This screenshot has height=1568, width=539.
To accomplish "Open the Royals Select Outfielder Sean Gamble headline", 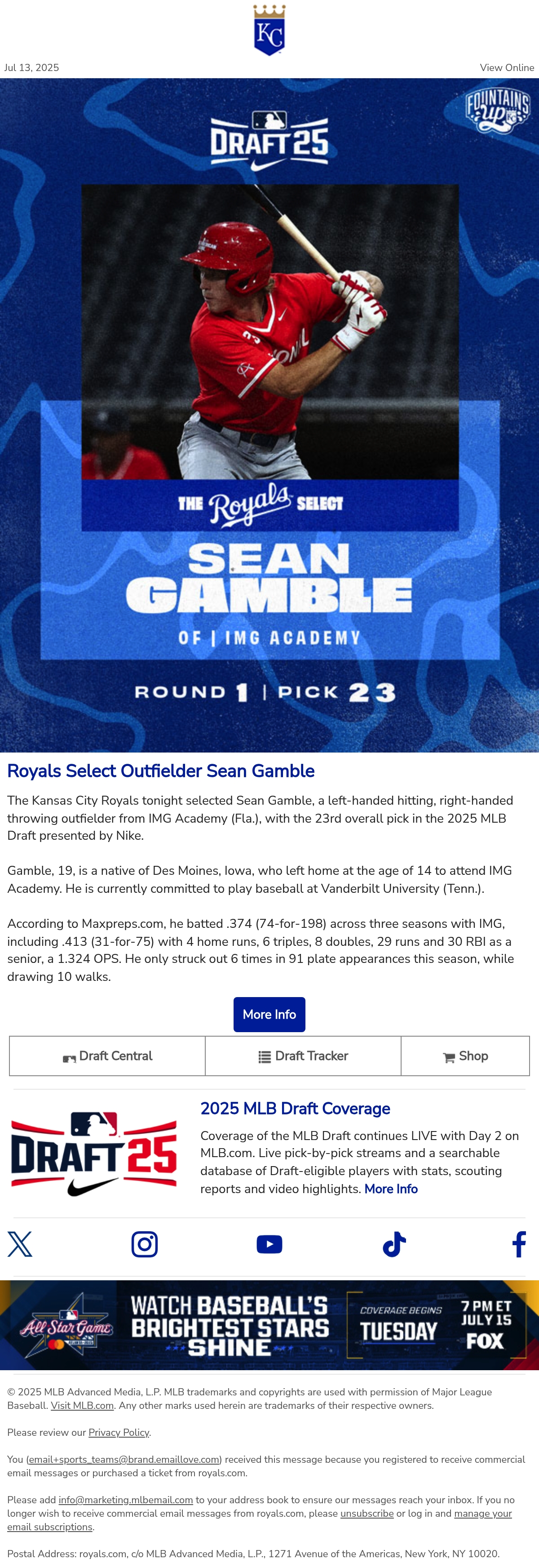I will point(161,771).
